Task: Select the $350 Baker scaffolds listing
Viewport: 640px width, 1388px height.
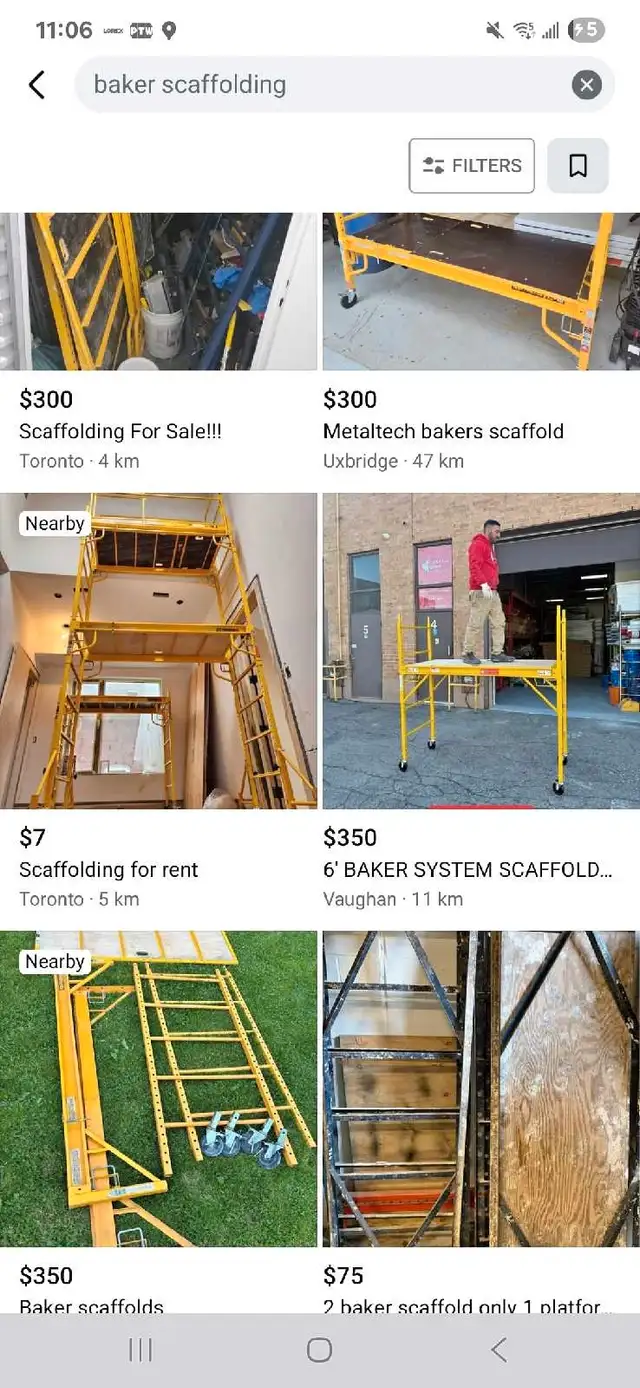Action: (x=158, y=1121)
